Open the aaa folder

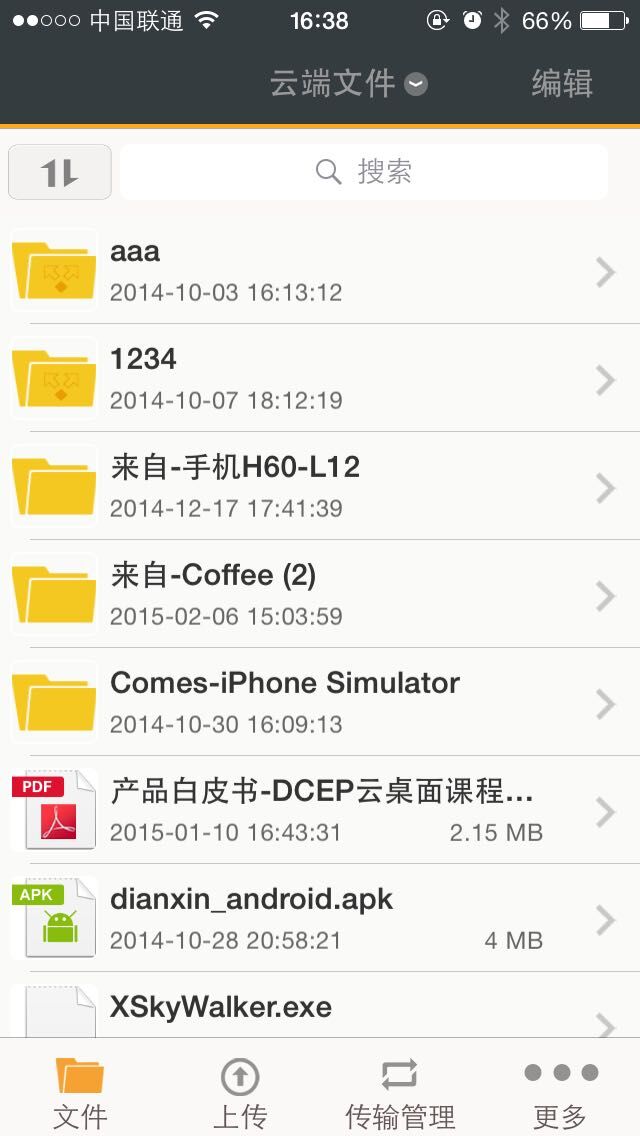pyautogui.click(x=320, y=270)
